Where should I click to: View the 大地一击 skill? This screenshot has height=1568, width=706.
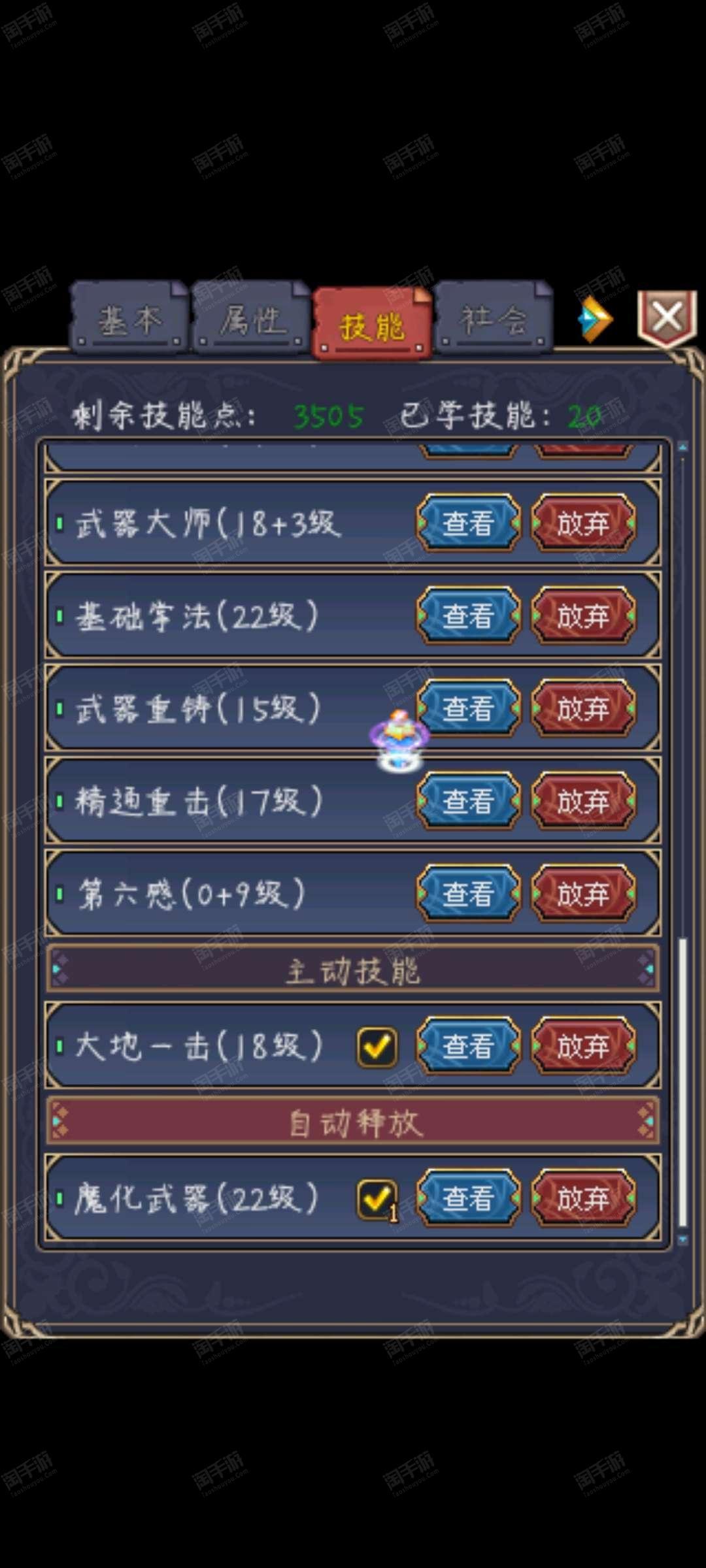tap(469, 1046)
